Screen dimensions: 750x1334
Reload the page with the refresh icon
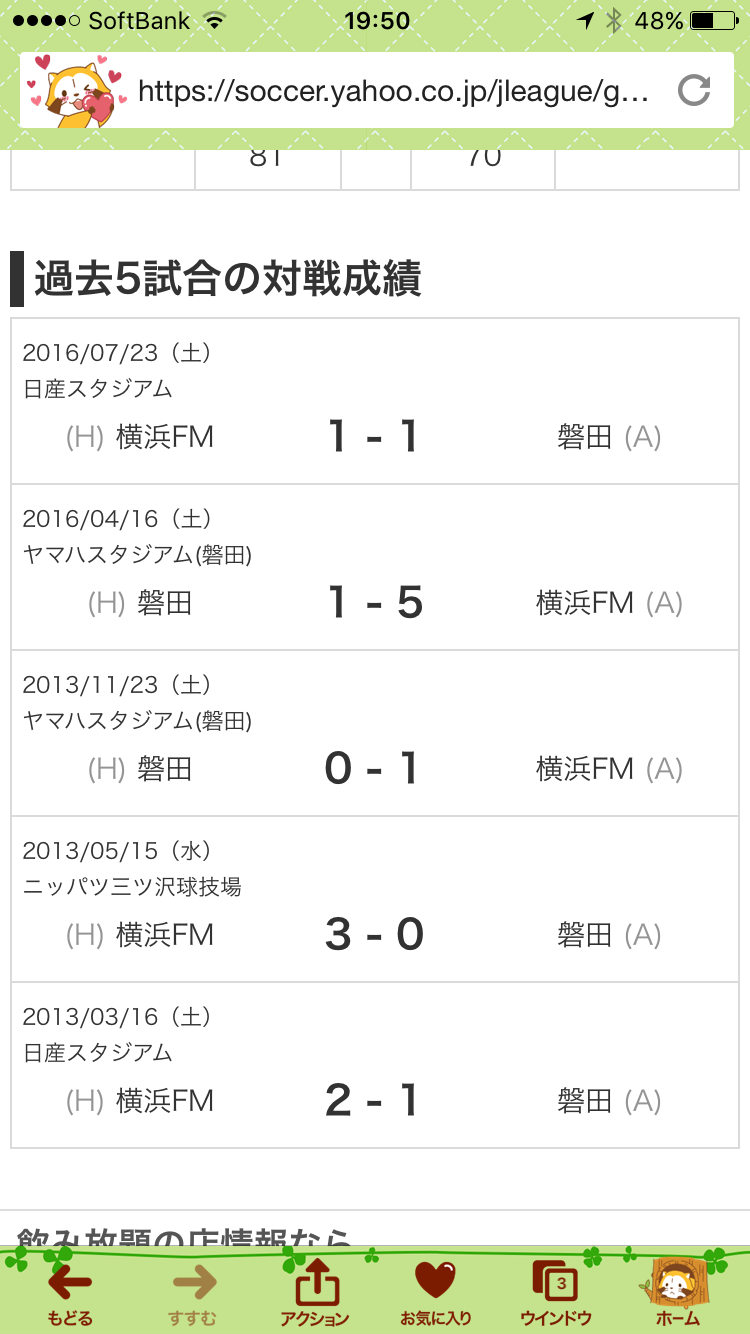pos(694,91)
